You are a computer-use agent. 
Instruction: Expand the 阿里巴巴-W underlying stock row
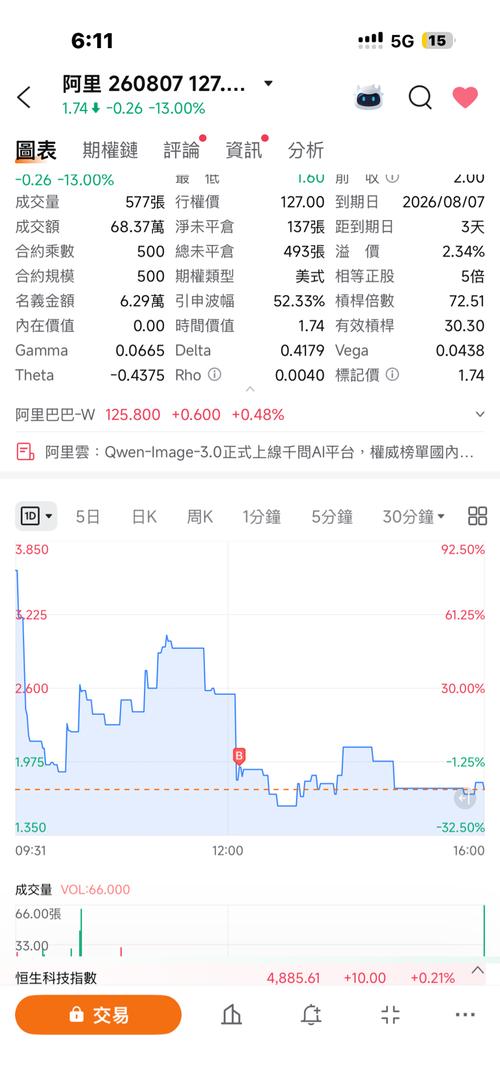[250, 415]
